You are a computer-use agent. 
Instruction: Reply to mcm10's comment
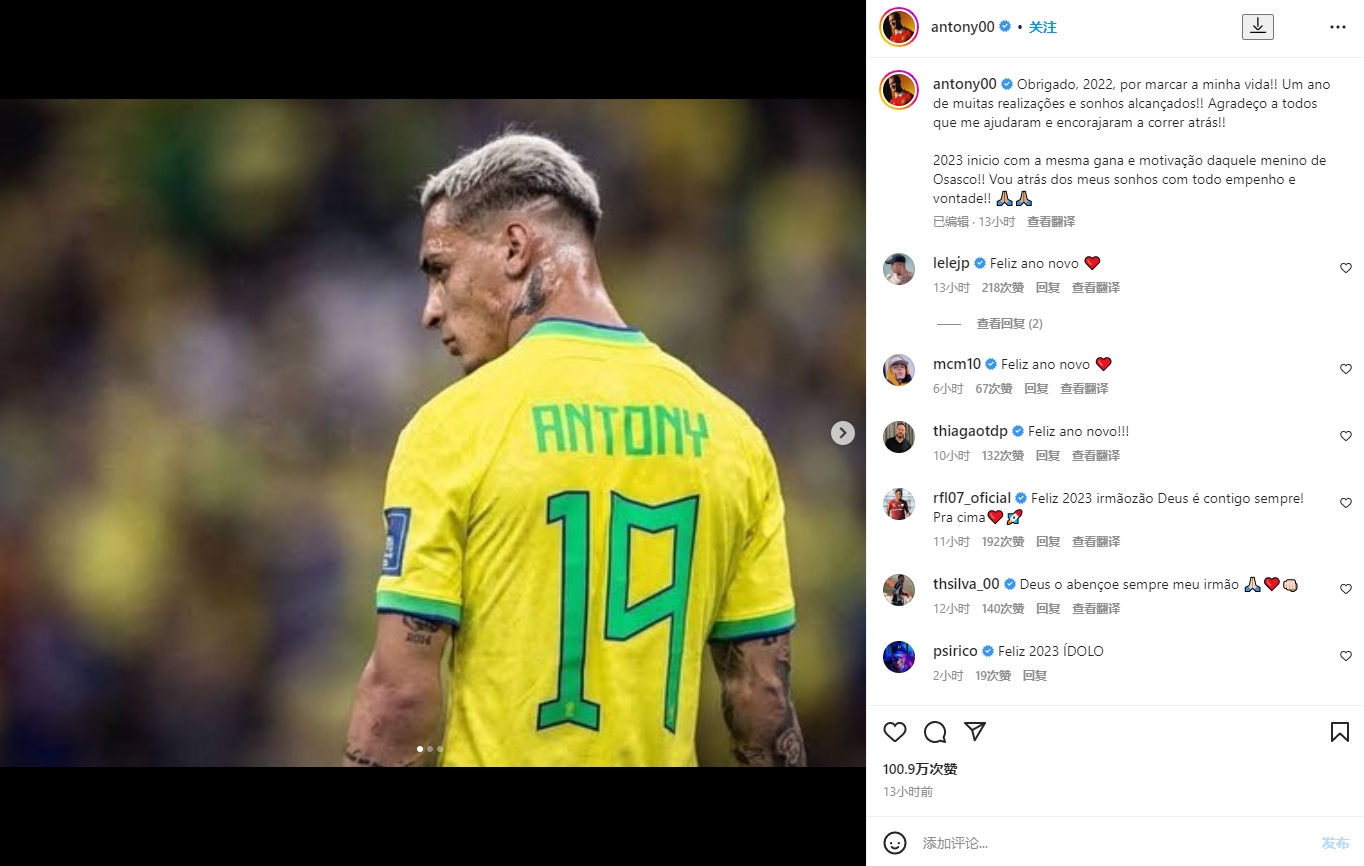click(x=1036, y=389)
